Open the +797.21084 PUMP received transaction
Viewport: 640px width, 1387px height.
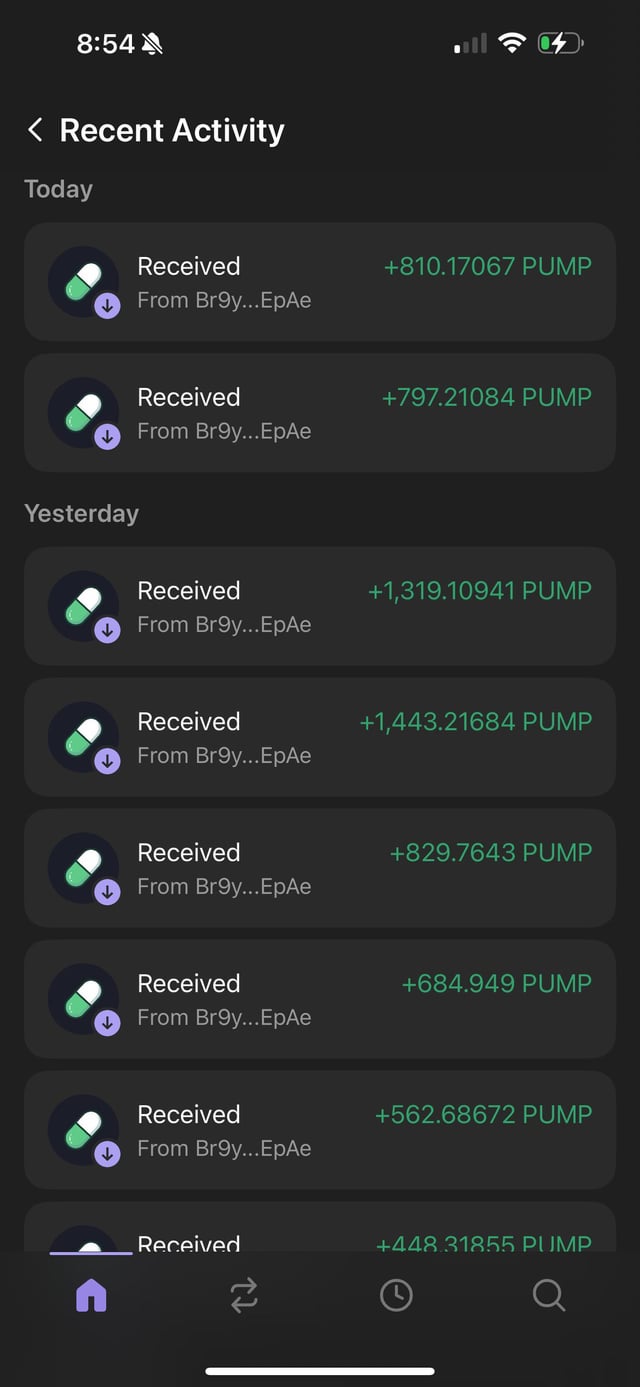(319, 413)
